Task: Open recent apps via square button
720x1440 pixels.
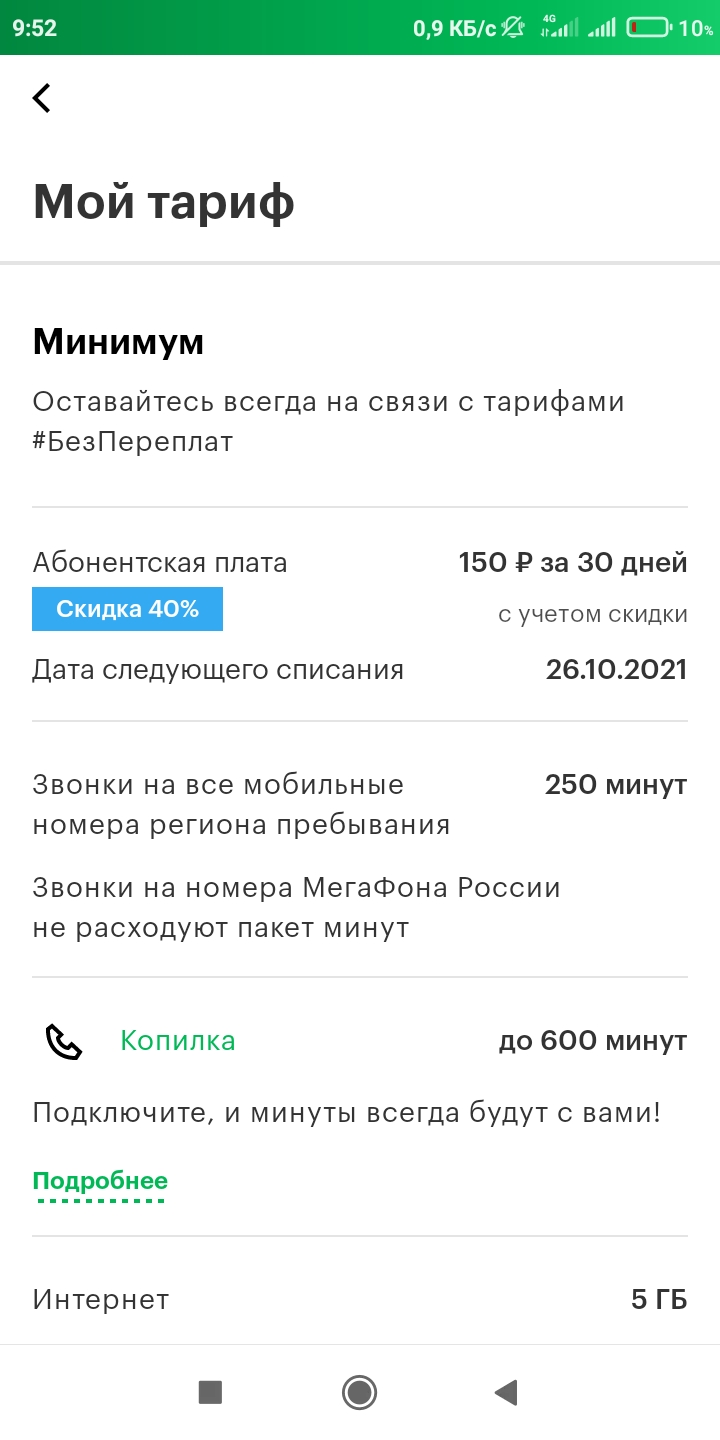Action: tap(210, 1392)
